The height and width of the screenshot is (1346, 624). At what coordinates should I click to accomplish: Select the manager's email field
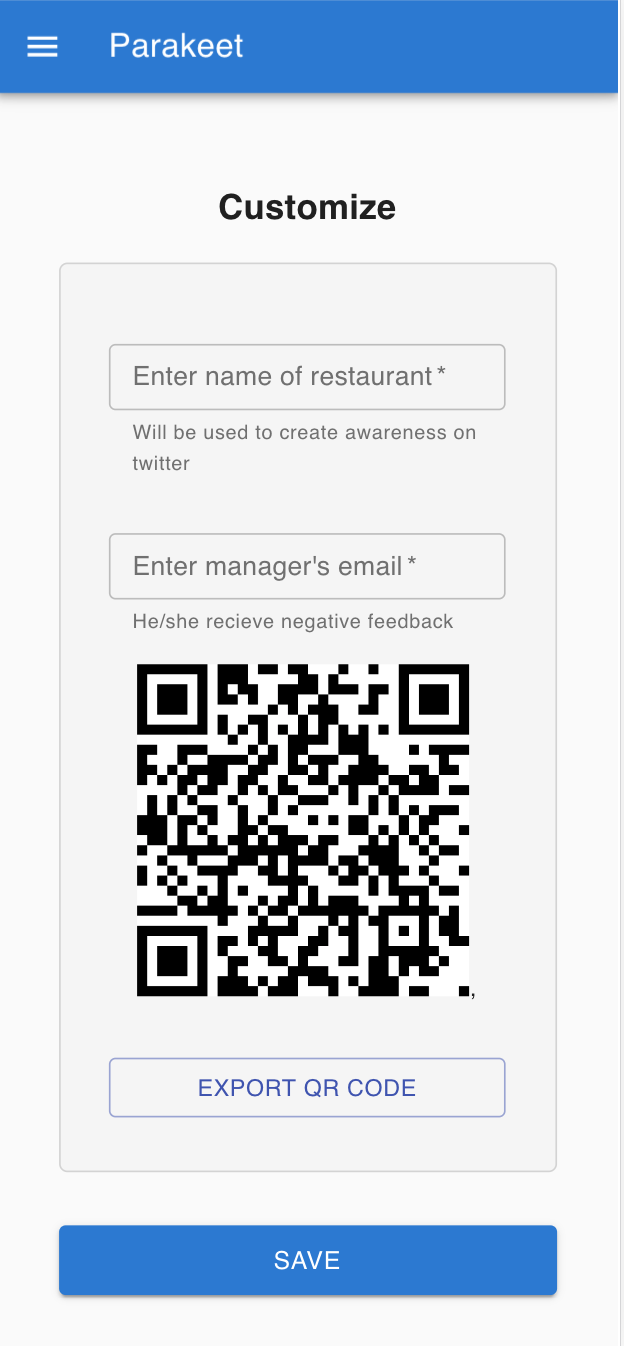(x=307, y=566)
